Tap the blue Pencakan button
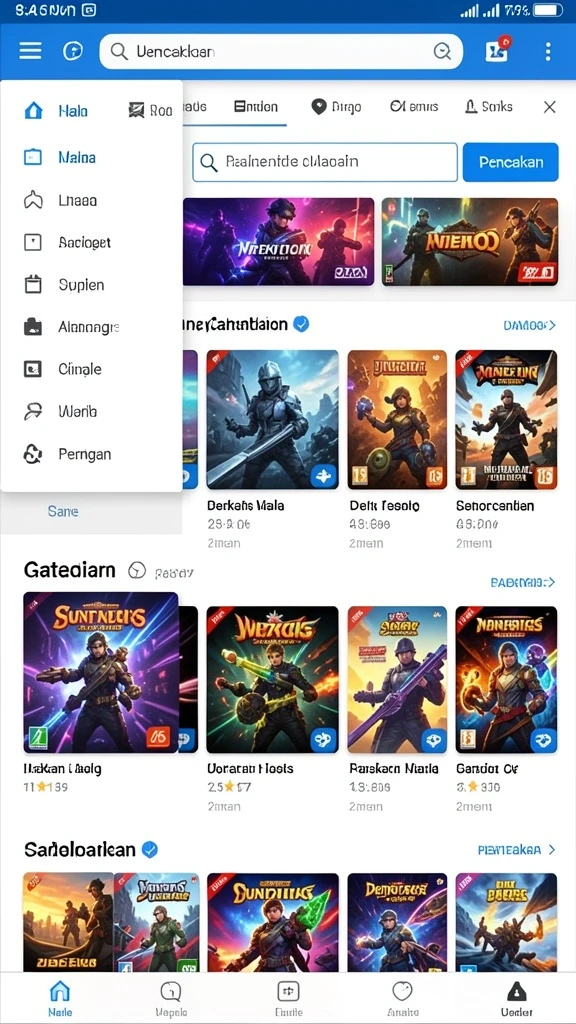 (x=511, y=162)
